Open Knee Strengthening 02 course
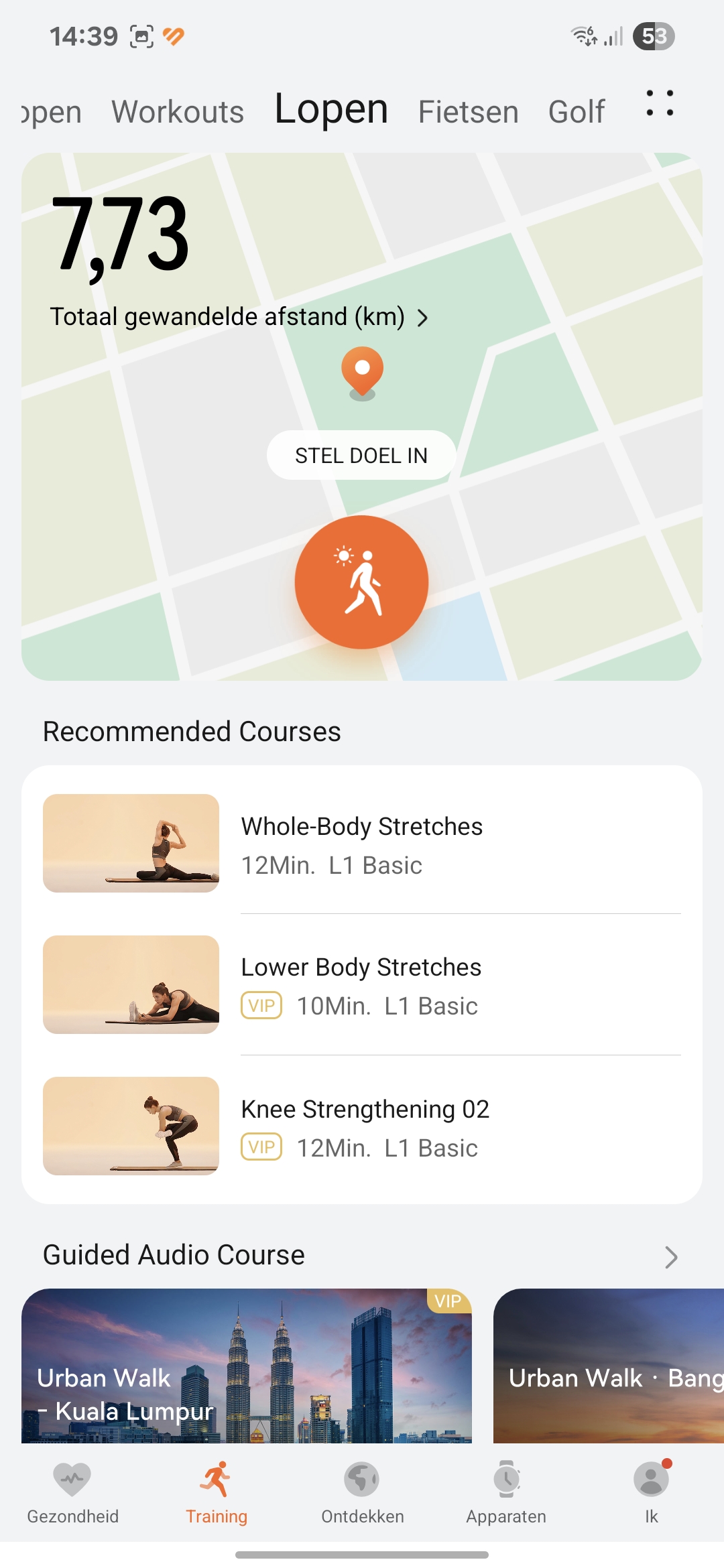 (362, 1126)
